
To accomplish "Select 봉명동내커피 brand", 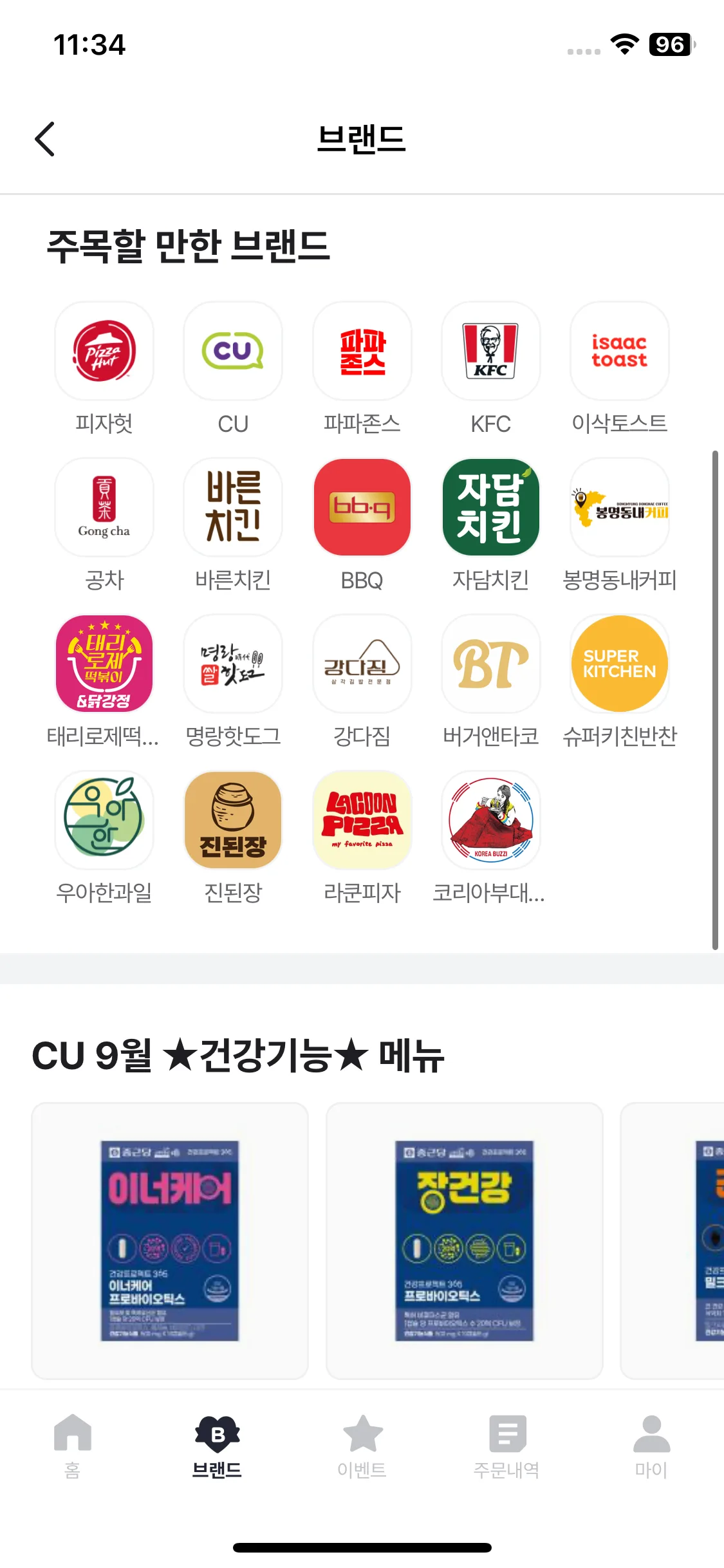I will [x=619, y=507].
